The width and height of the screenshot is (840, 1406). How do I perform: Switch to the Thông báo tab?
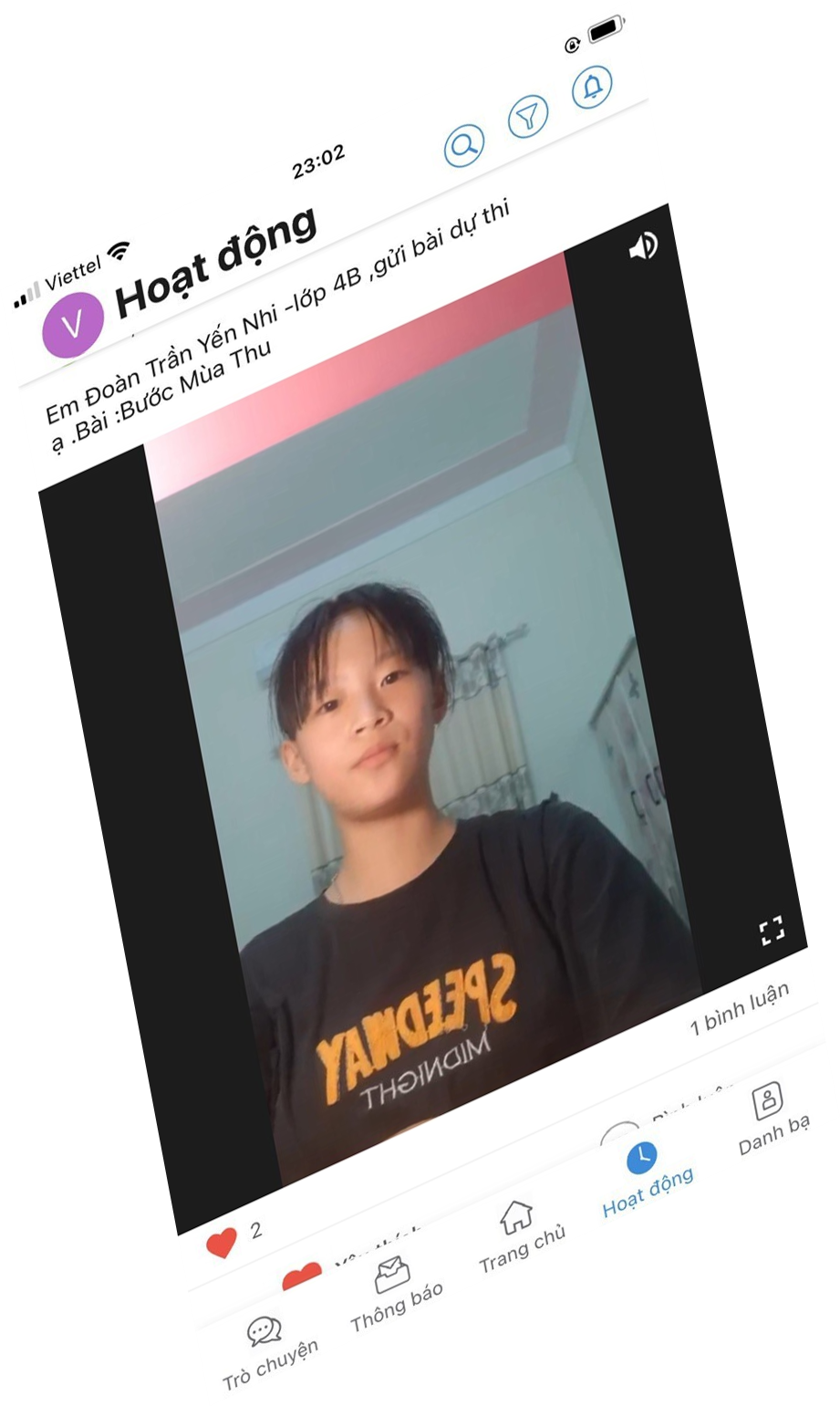tap(396, 1294)
